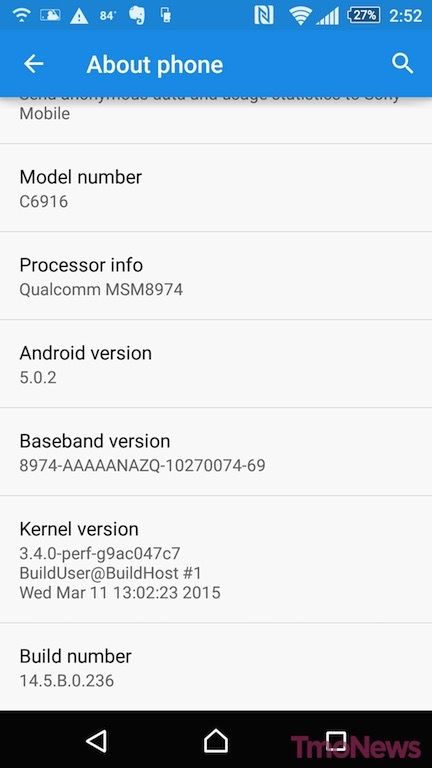The width and height of the screenshot is (432, 768).
Task: Select the Processor info row
Action: coord(216,276)
